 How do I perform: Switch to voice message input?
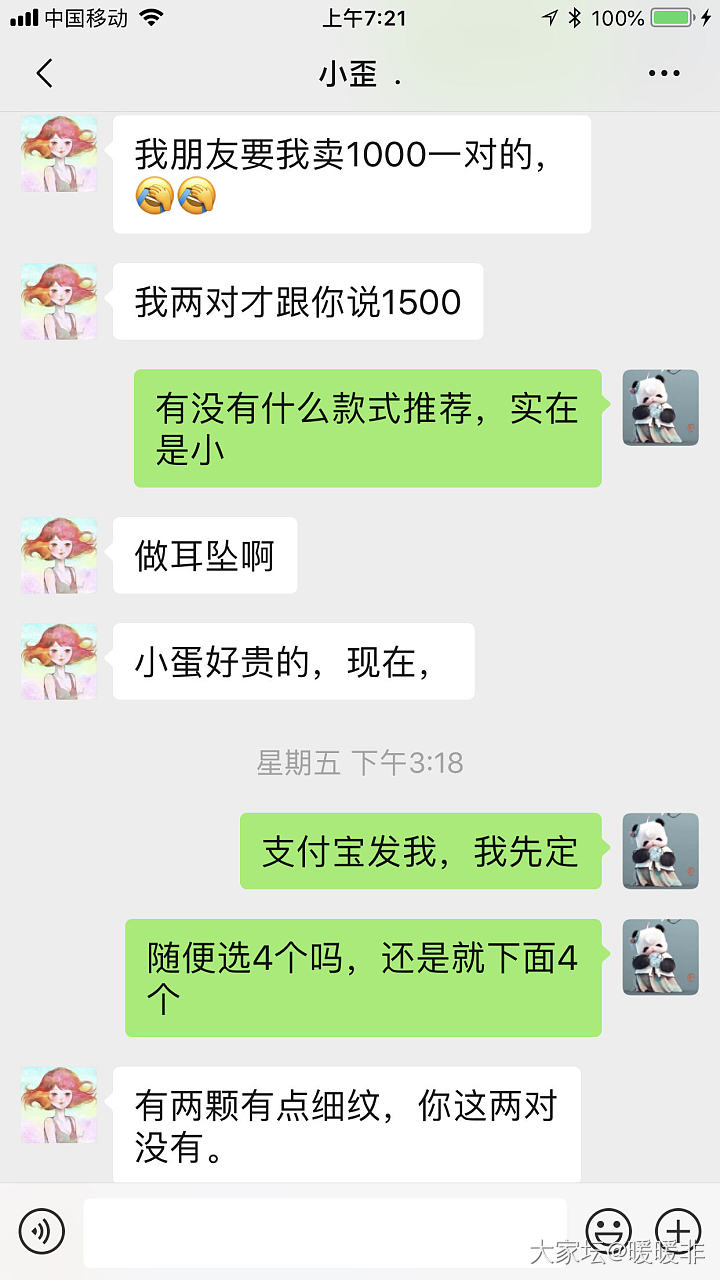(x=42, y=1230)
